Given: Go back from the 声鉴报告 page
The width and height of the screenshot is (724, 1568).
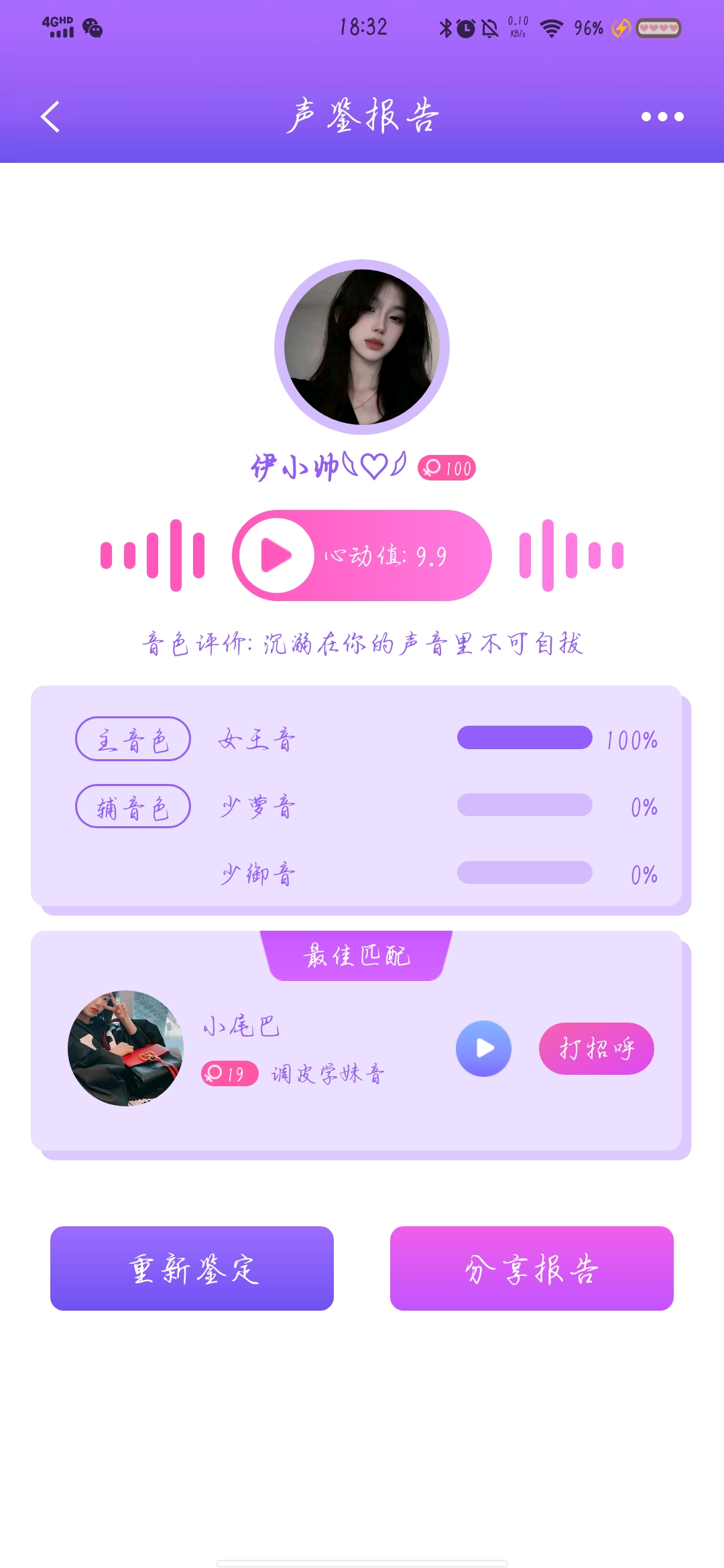Looking at the screenshot, I should point(50,117).
